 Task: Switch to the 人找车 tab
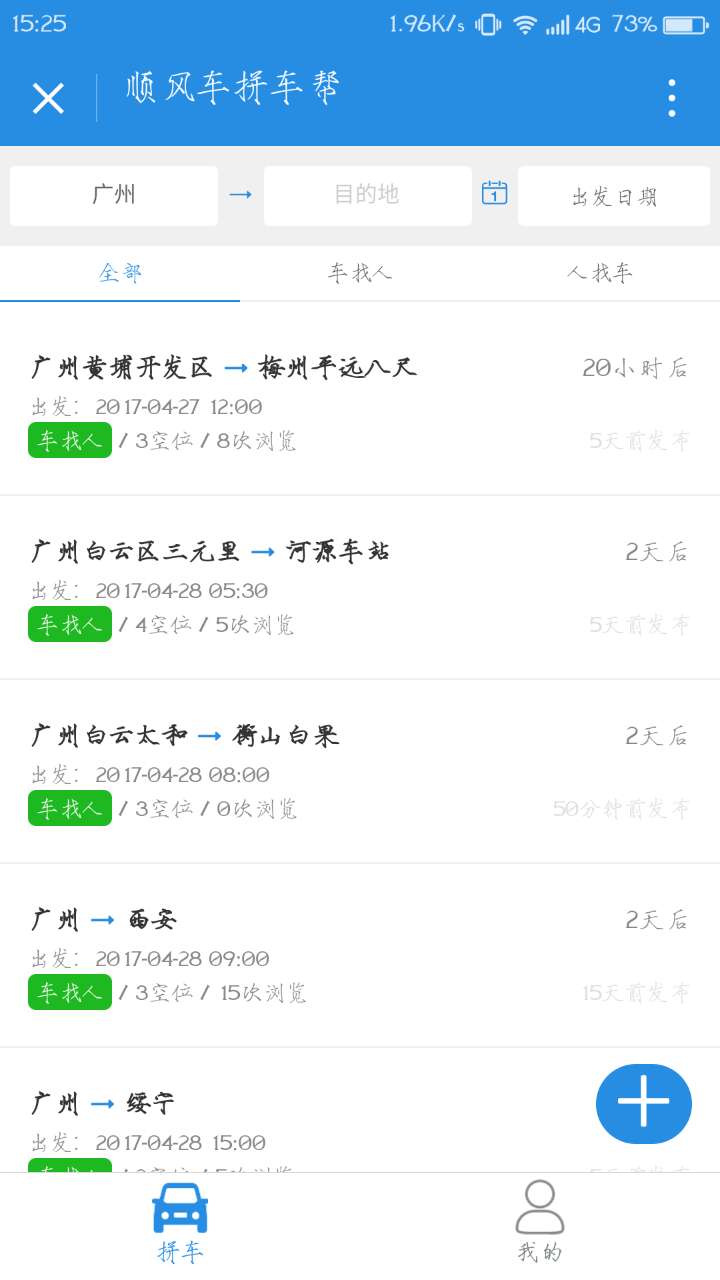(600, 273)
